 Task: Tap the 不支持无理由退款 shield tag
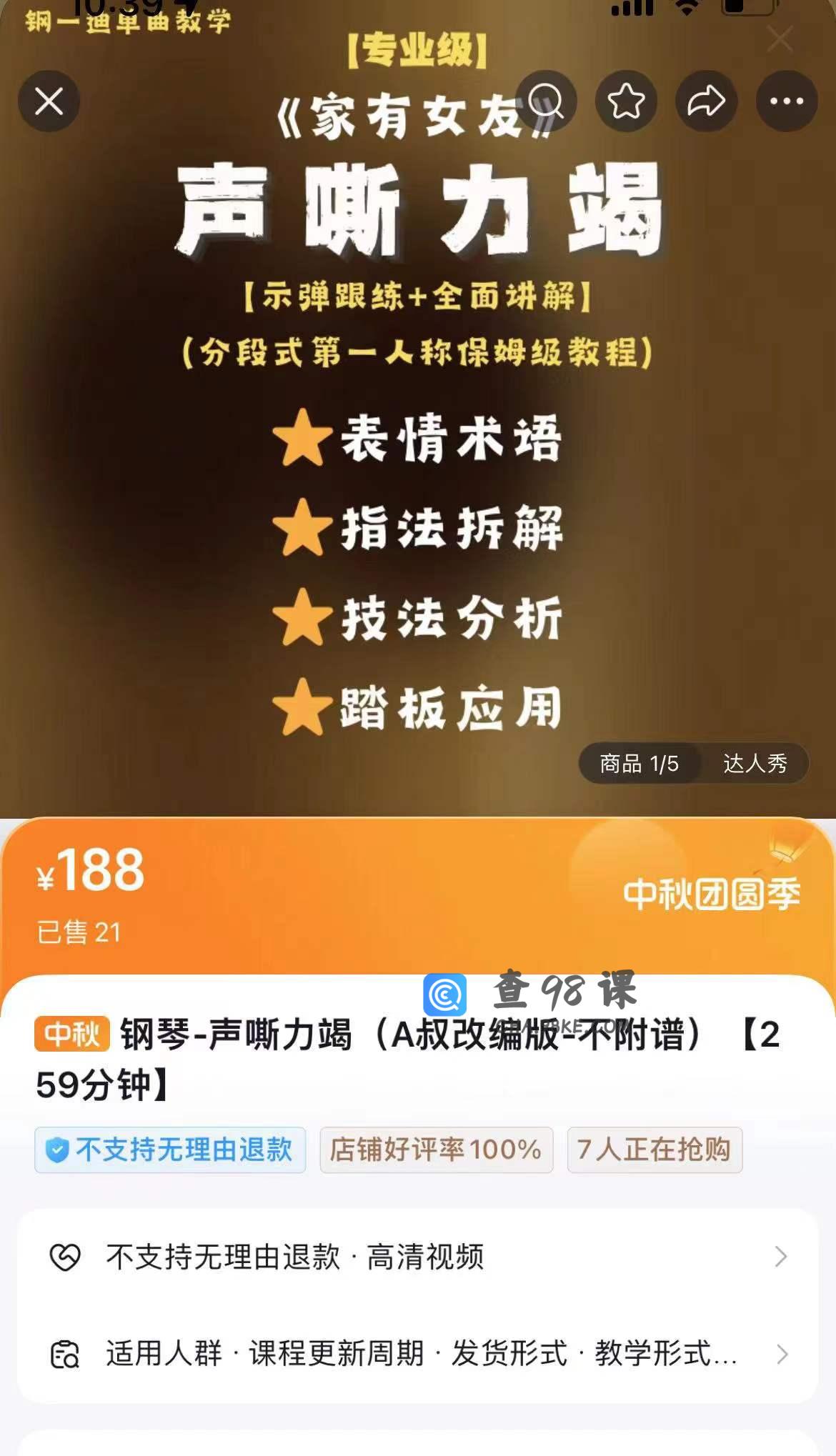pos(170,1150)
